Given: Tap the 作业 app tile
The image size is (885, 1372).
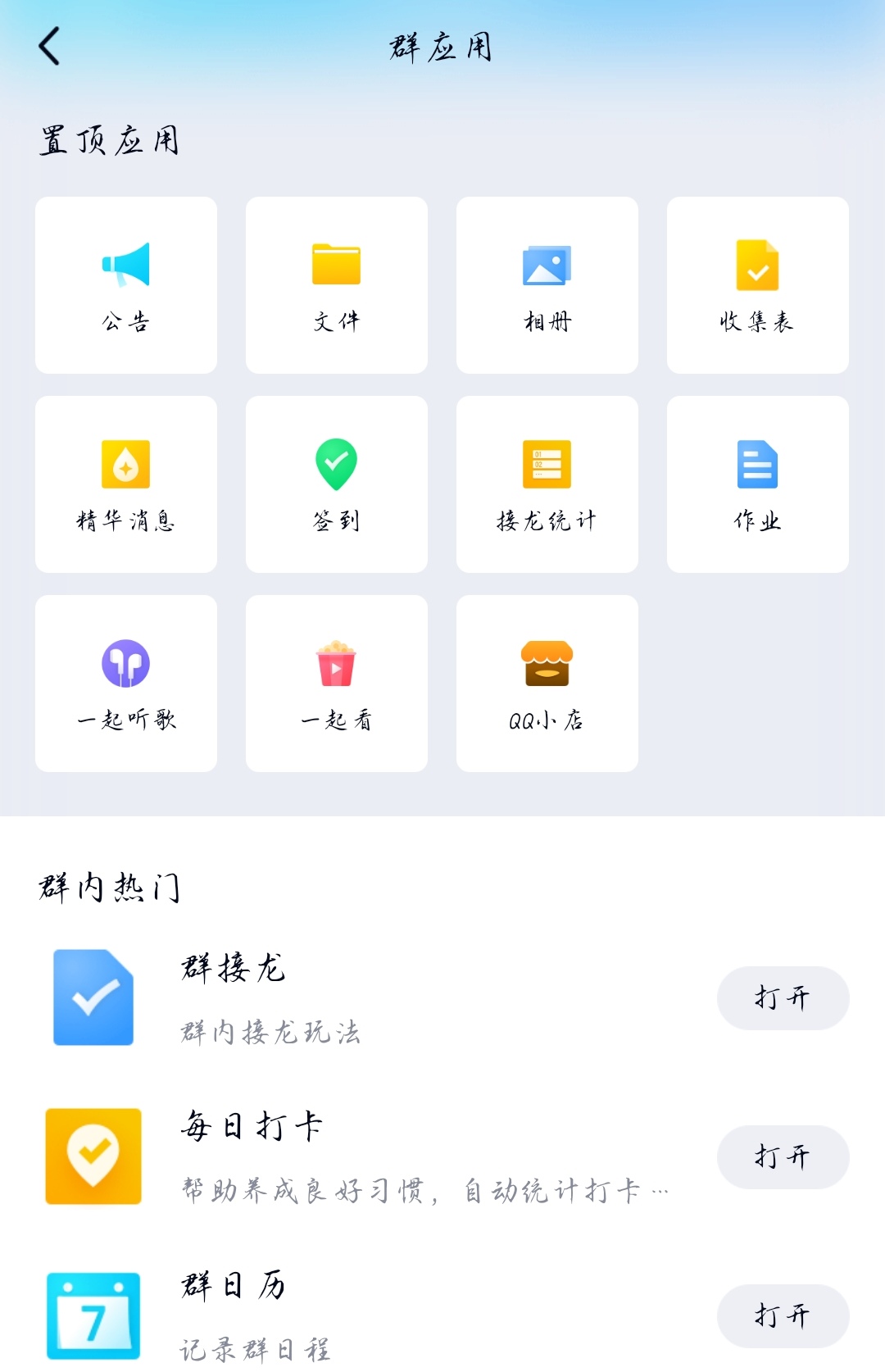Looking at the screenshot, I should click(758, 484).
